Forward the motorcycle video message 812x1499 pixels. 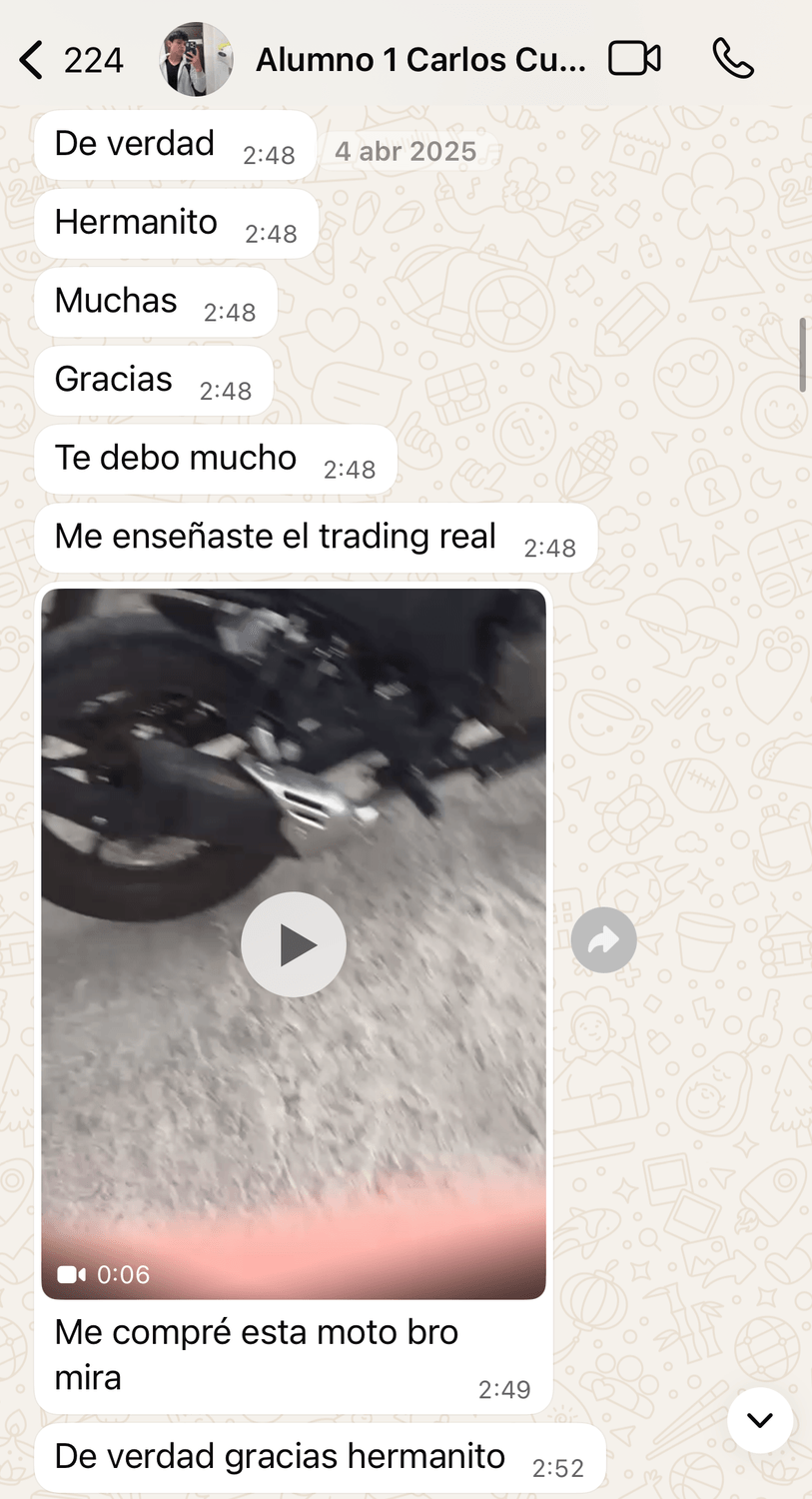(x=604, y=940)
